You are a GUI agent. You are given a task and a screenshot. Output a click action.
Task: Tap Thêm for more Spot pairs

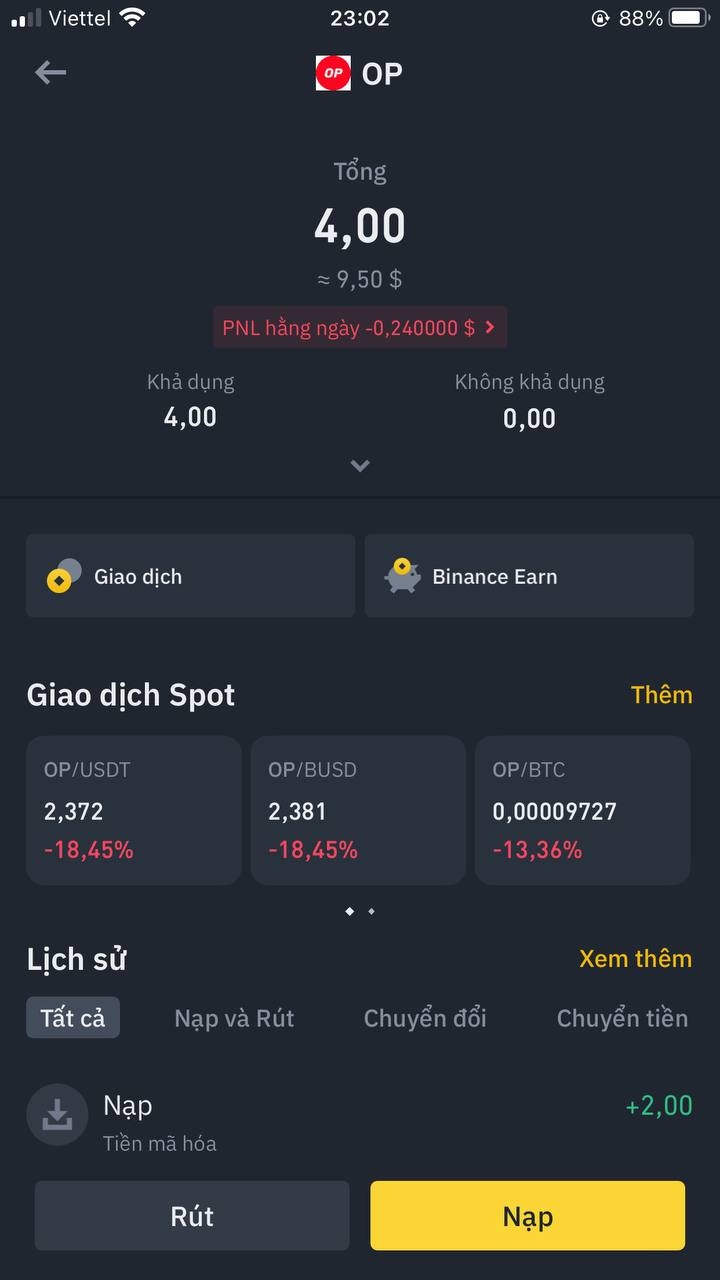(661, 695)
